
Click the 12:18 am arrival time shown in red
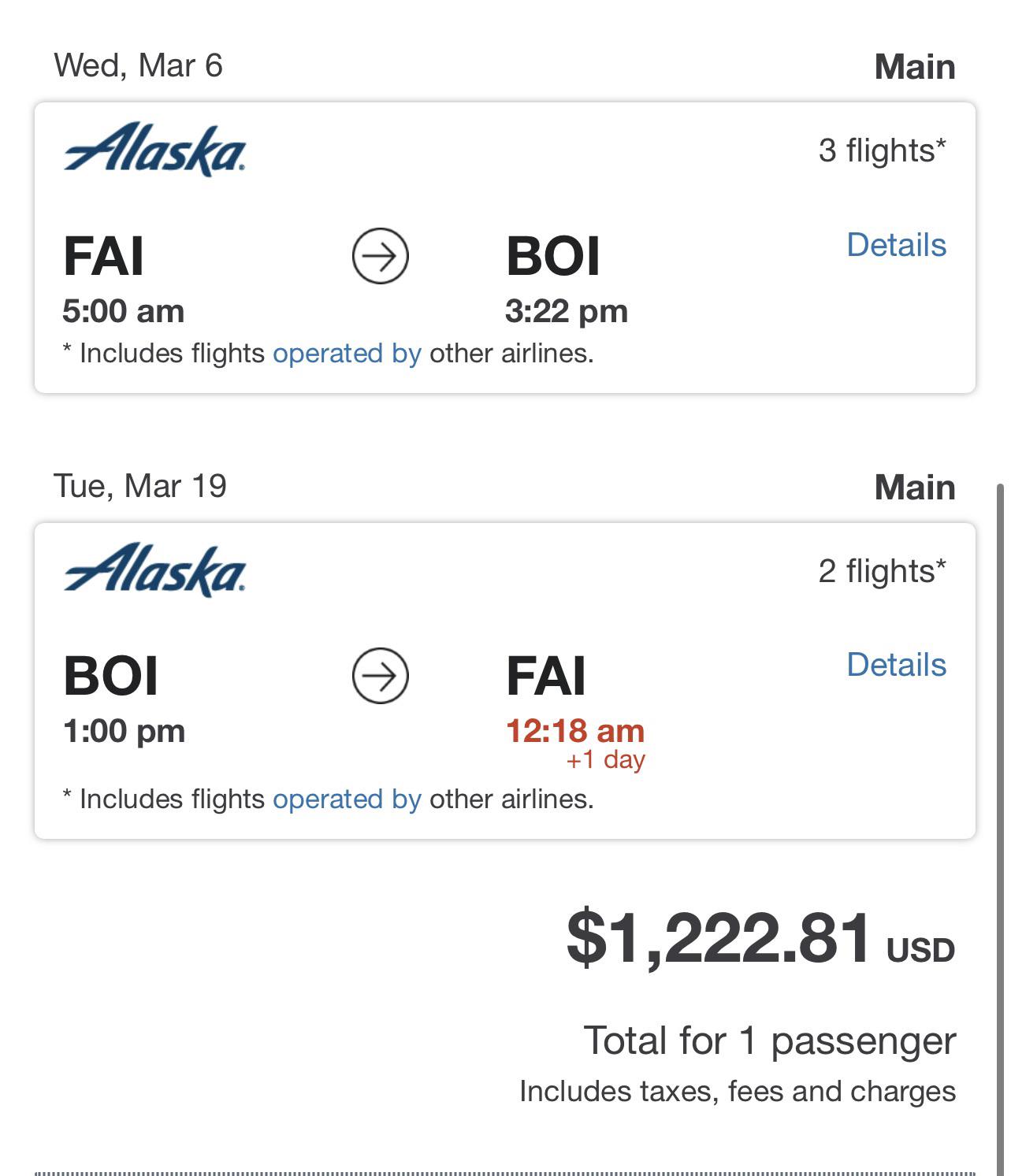[x=574, y=729]
